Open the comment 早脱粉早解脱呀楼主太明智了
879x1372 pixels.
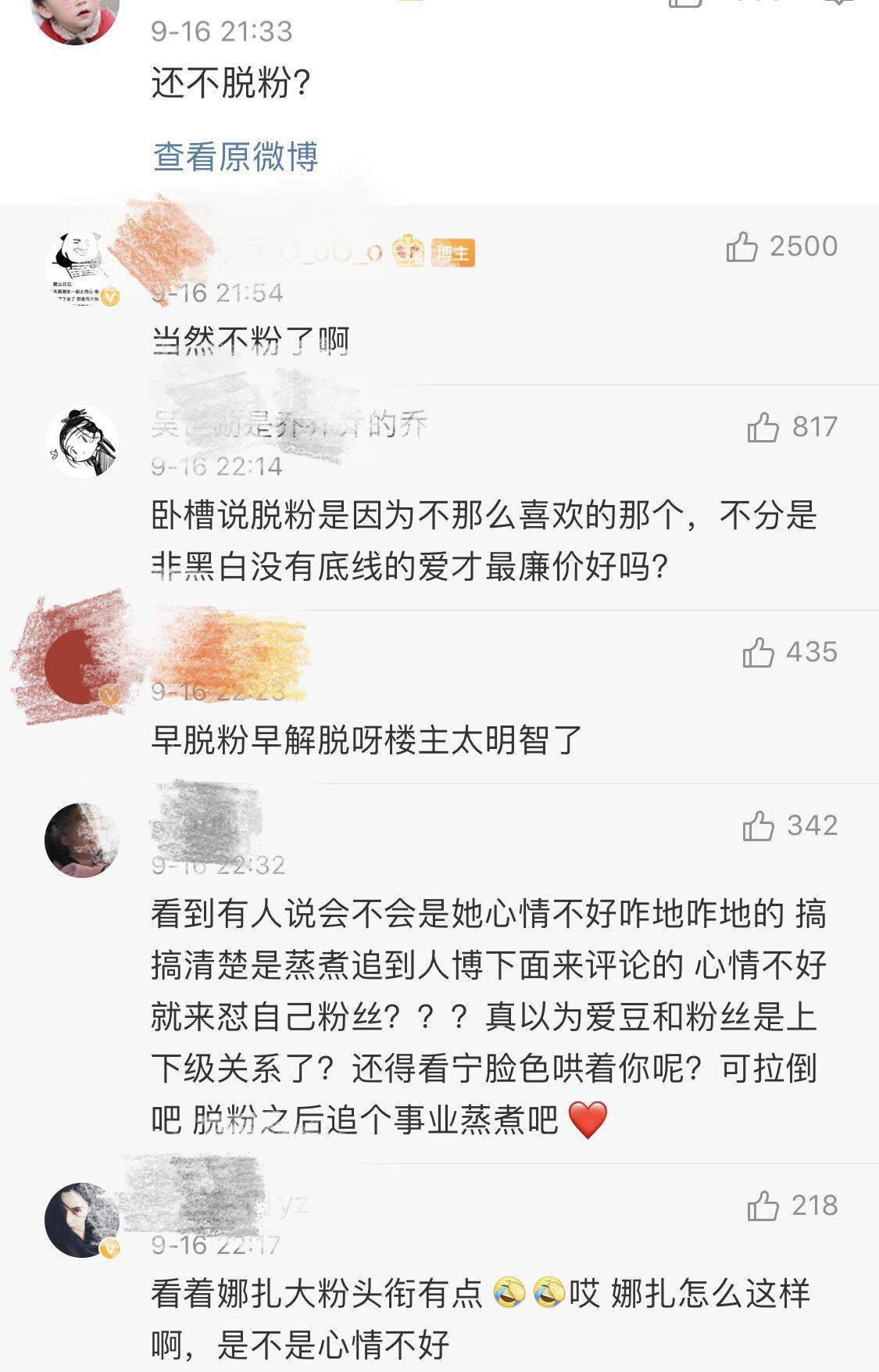tap(366, 740)
